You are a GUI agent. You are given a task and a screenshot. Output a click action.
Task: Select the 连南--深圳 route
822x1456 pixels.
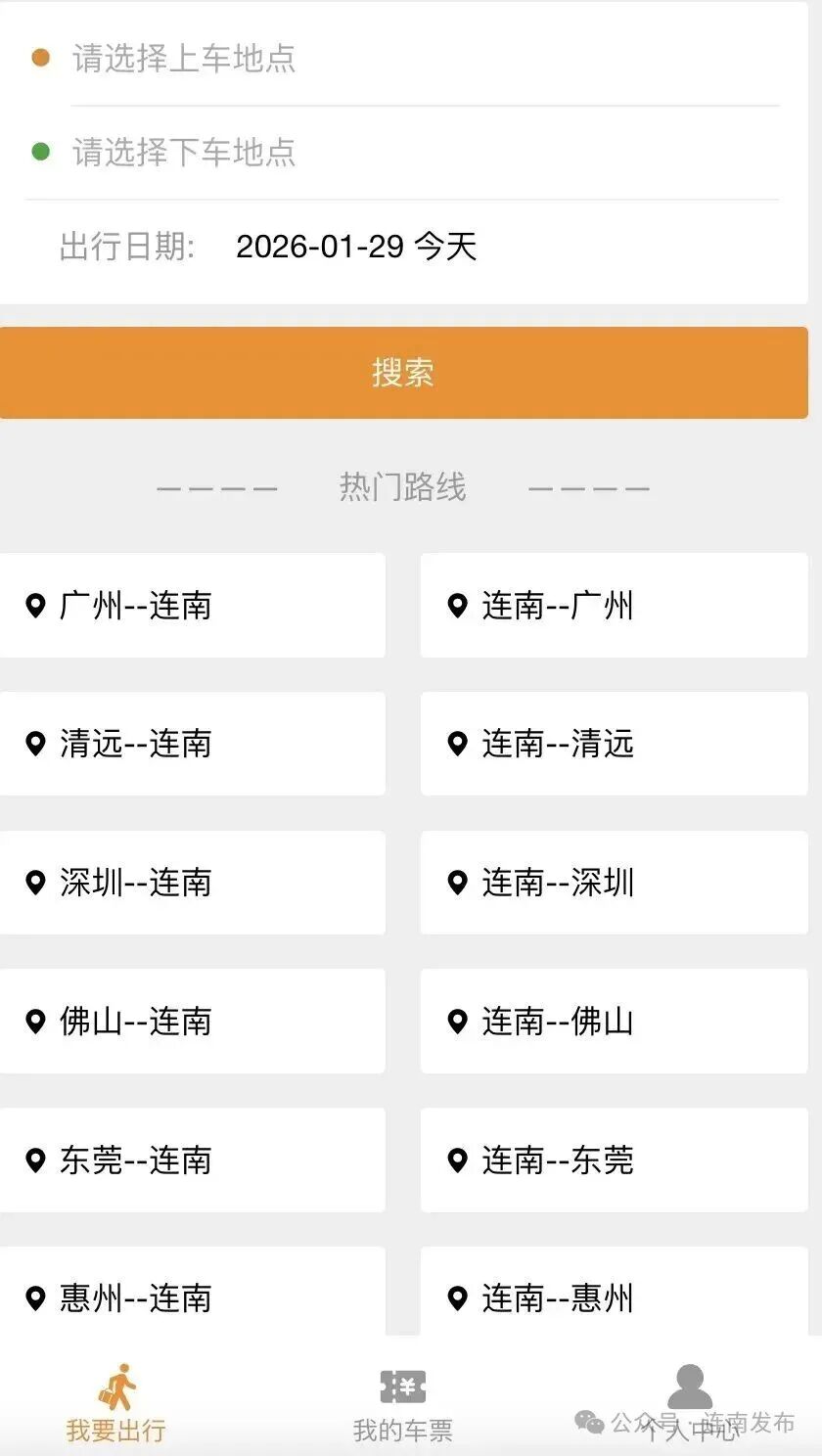(x=614, y=883)
